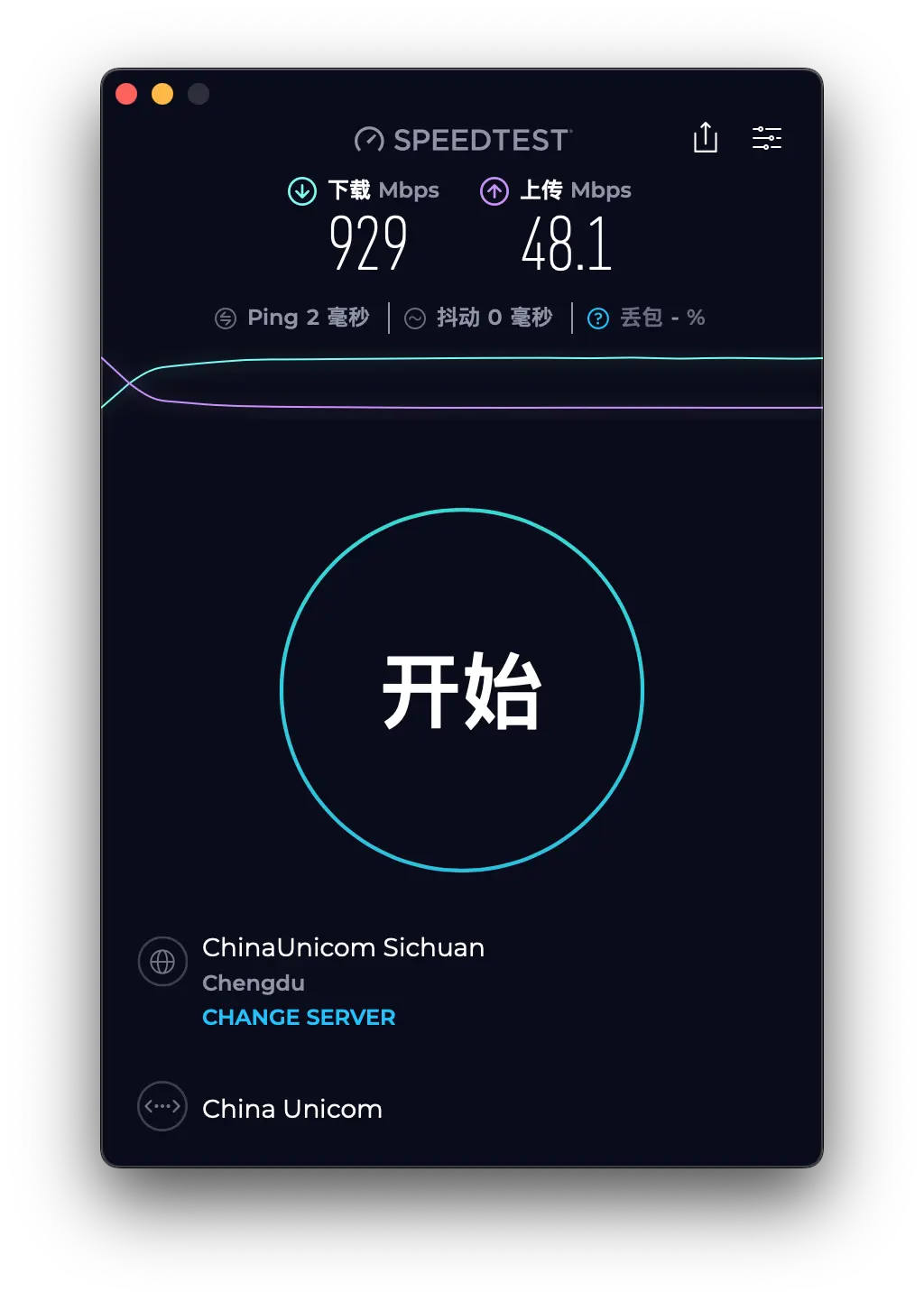Start the speed test with 开始
Image resolution: width=924 pixels, height=1301 pixels.
pos(462,690)
